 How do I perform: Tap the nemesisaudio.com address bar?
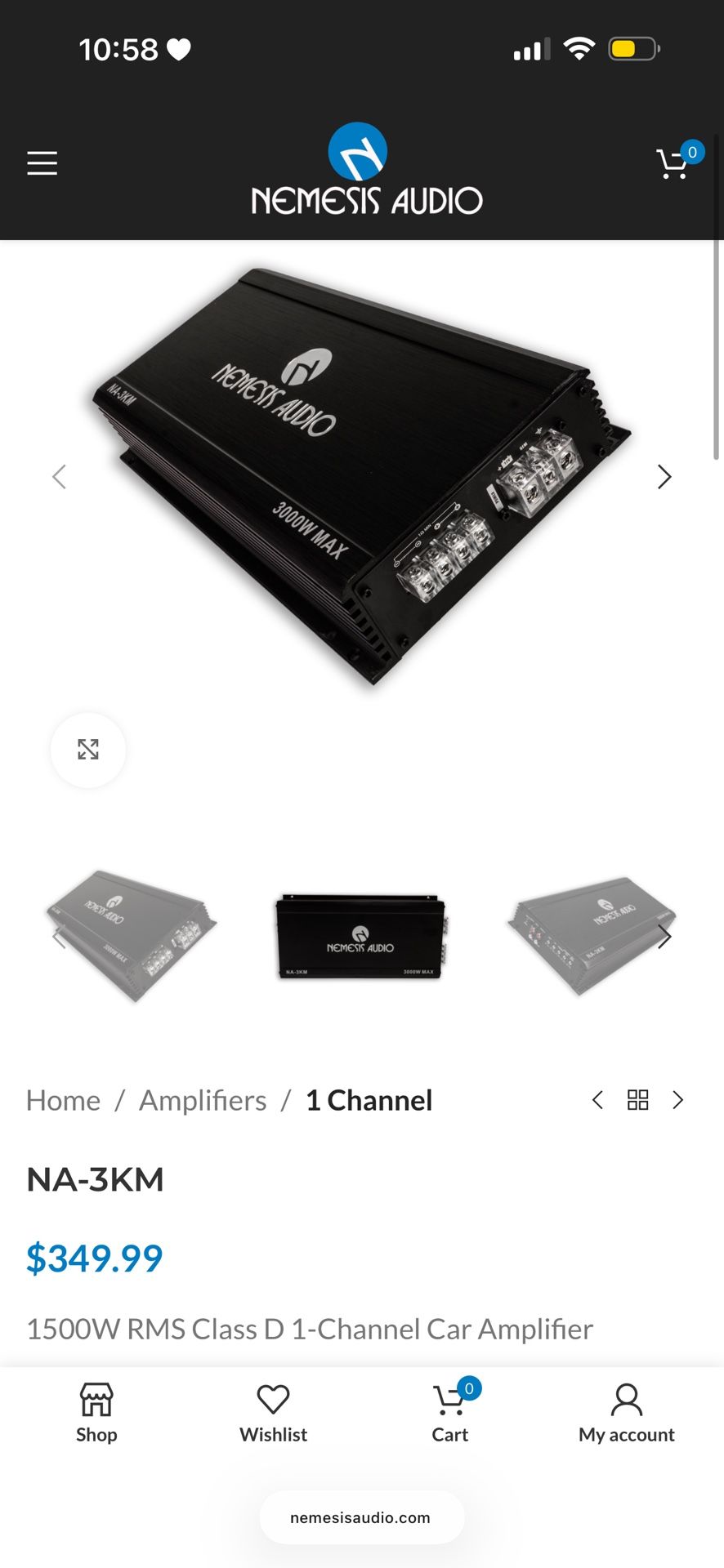tap(360, 1517)
